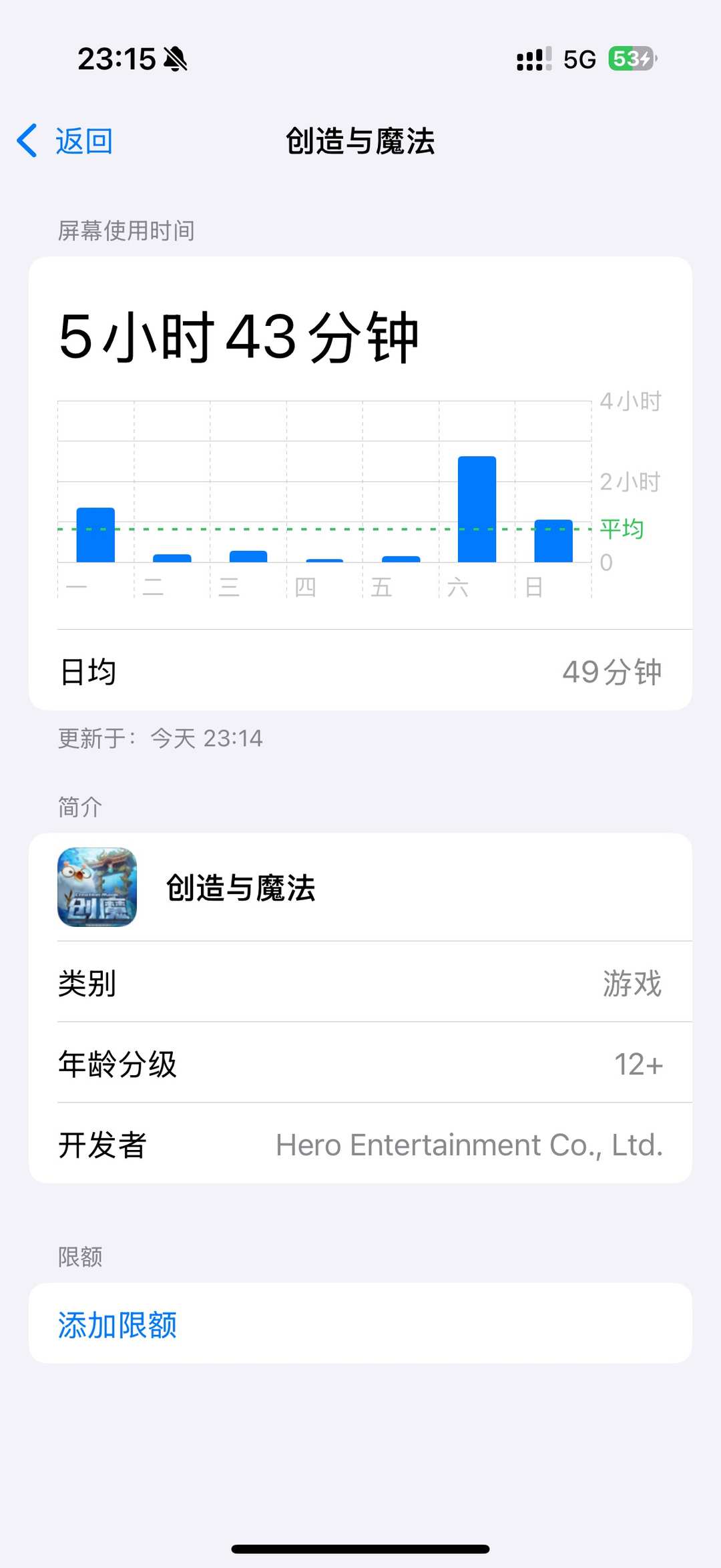721x1568 pixels.
Task: Go back with the 返回 button
Action: pyautogui.click(x=65, y=142)
